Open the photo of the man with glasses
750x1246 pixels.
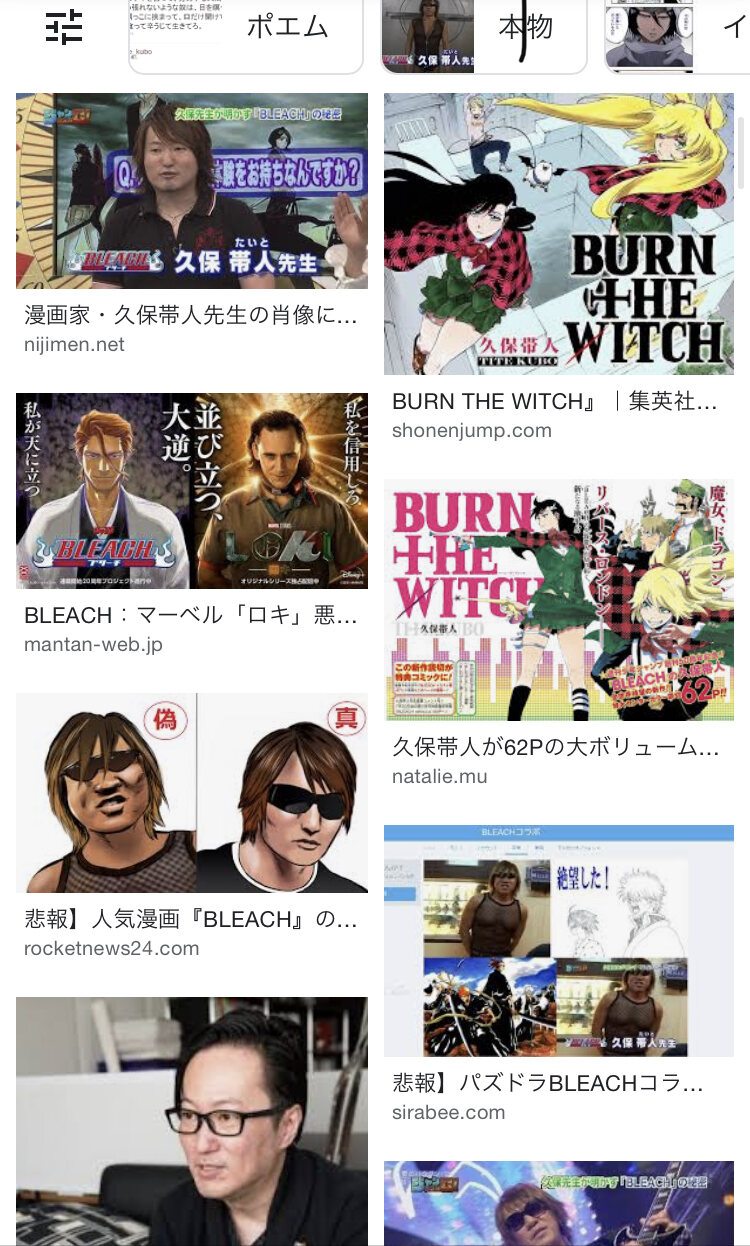[192, 1121]
